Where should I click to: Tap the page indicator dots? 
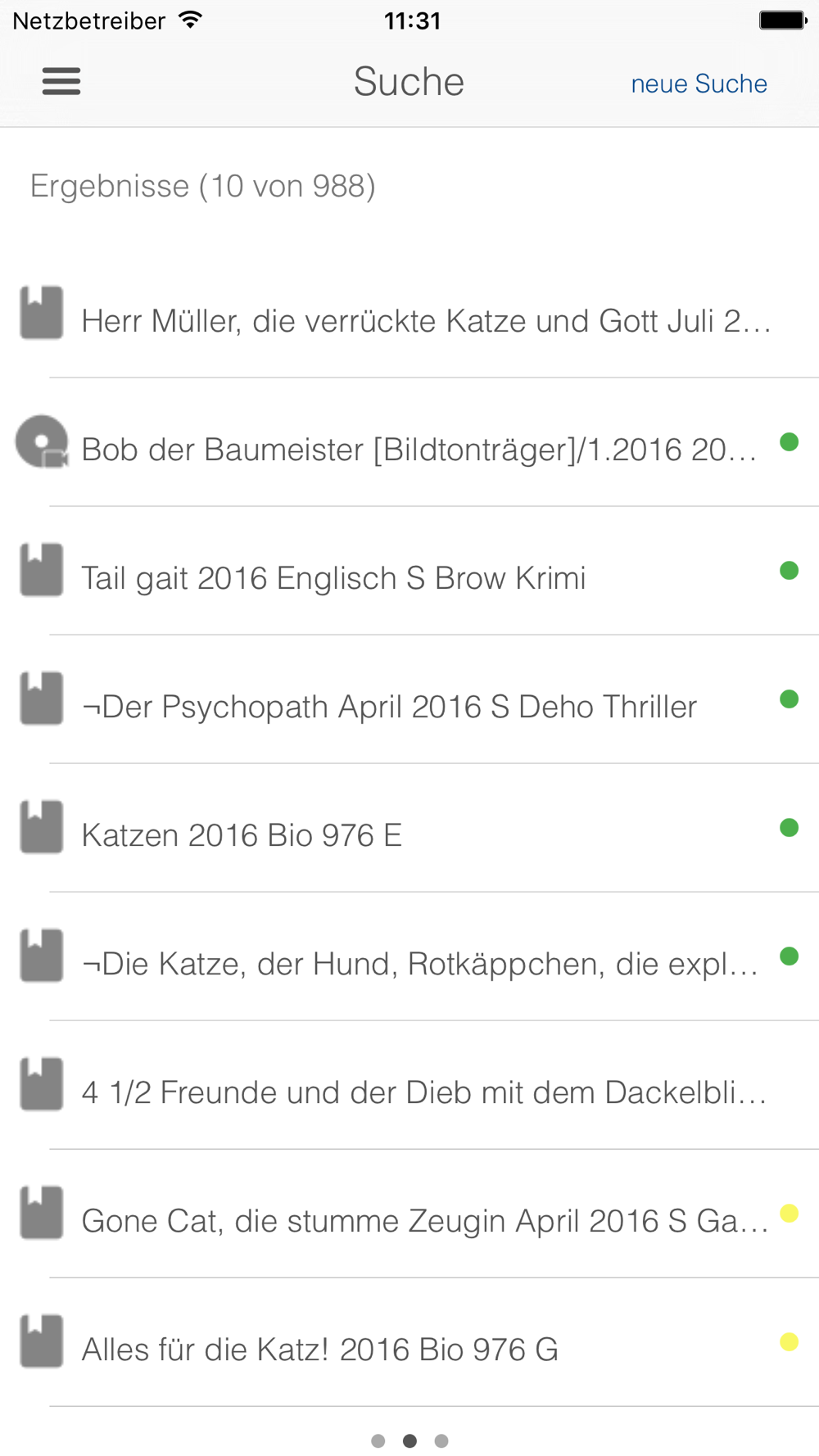pyautogui.click(x=409, y=1440)
